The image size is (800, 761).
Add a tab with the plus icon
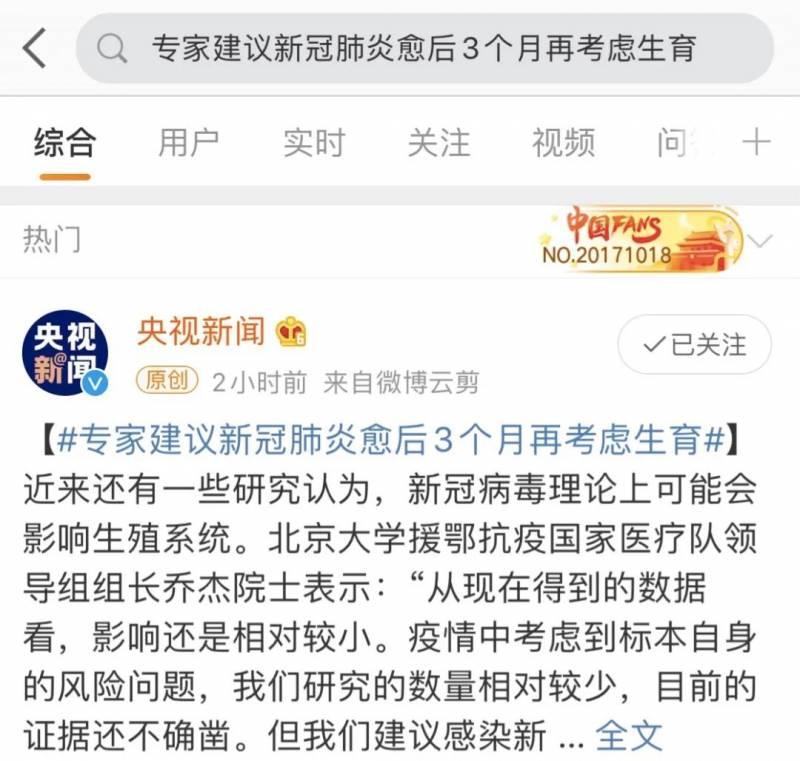pyautogui.click(x=757, y=143)
